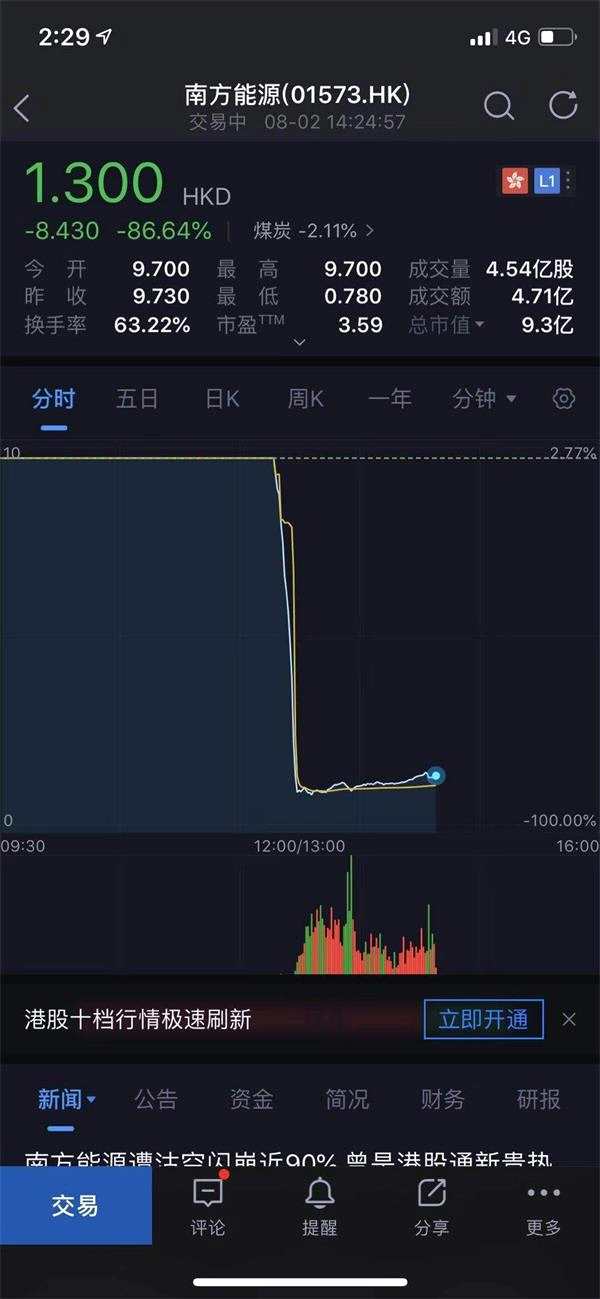The image size is (600, 1299).
Task: Refresh the quote data
Action: coord(563,105)
